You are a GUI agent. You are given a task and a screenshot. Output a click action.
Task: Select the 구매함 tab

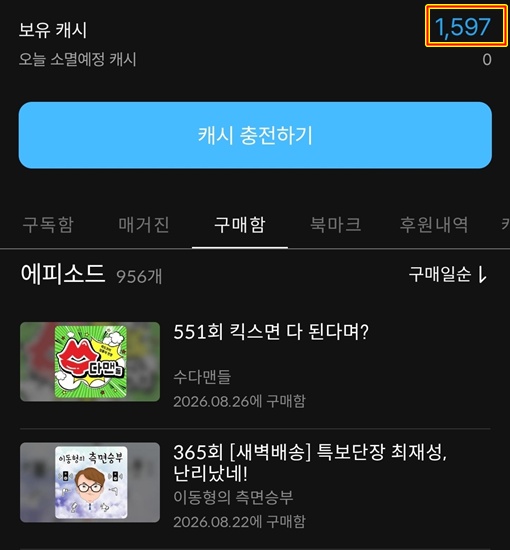(x=240, y=224)
